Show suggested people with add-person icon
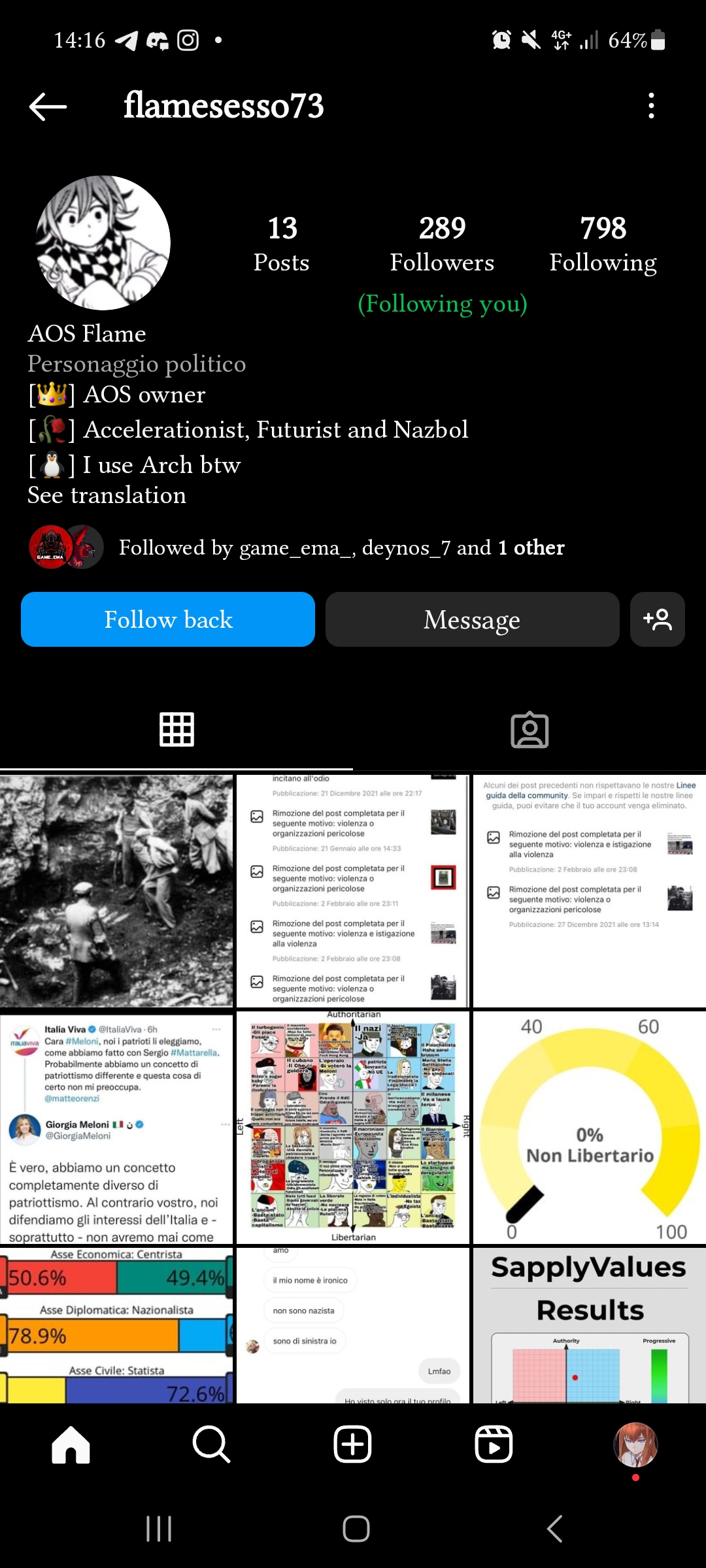The height and width of the screenshot is (1568, 706). pyautogui.click(x=658, y=619)
